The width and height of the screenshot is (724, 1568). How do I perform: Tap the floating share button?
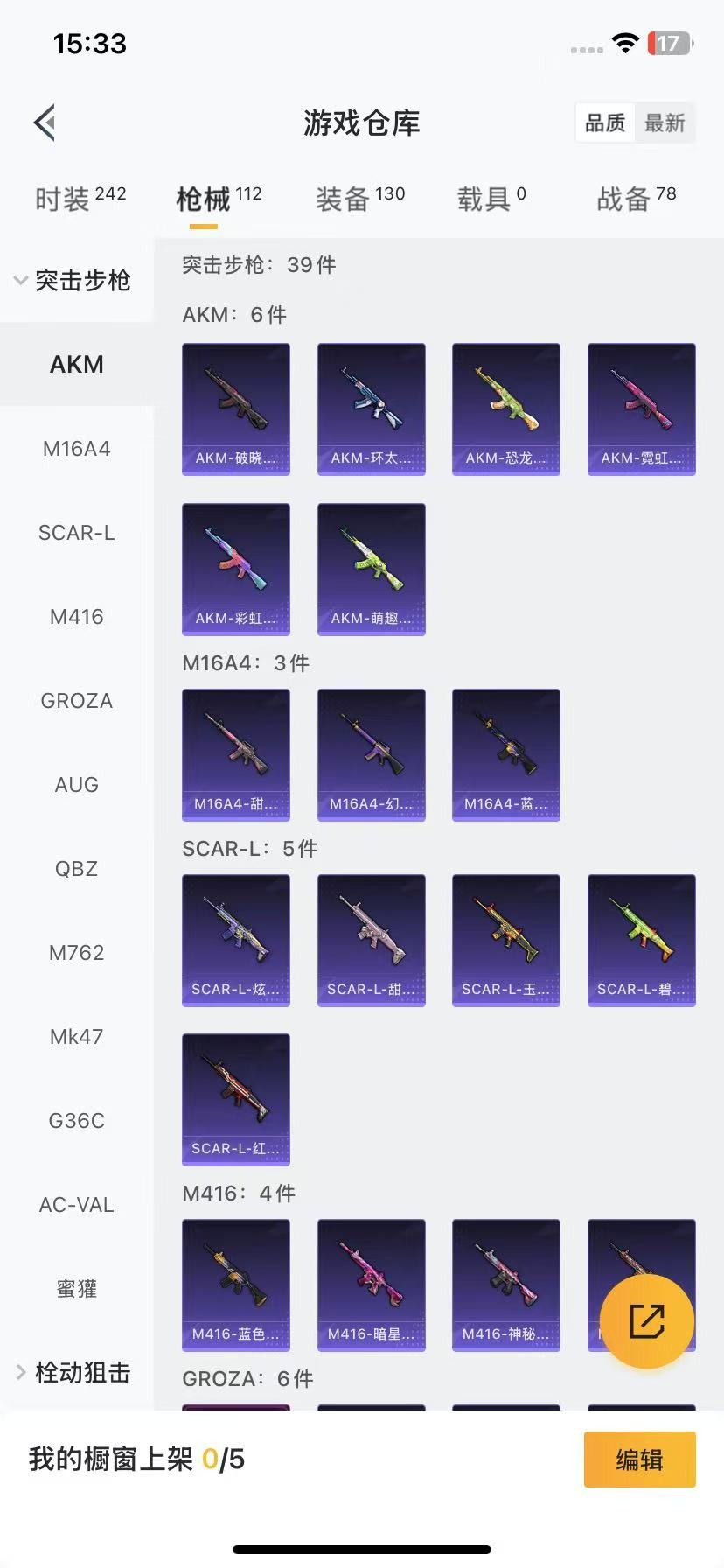(647, 1321)
